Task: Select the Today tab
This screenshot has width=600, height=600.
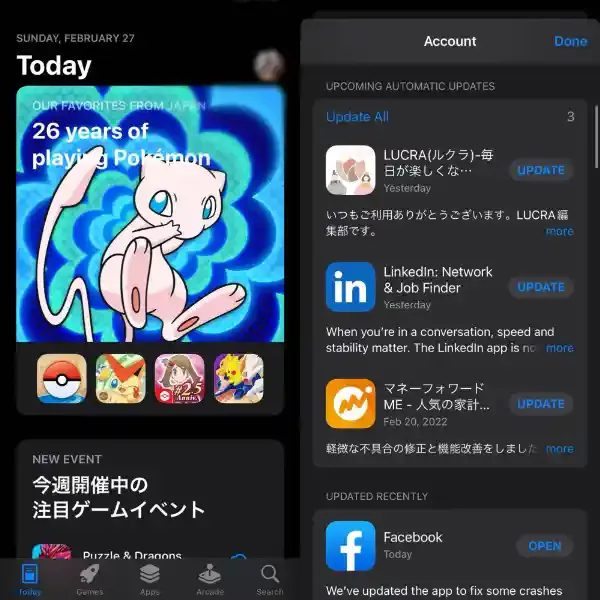Action: click(x=30, y=578)
